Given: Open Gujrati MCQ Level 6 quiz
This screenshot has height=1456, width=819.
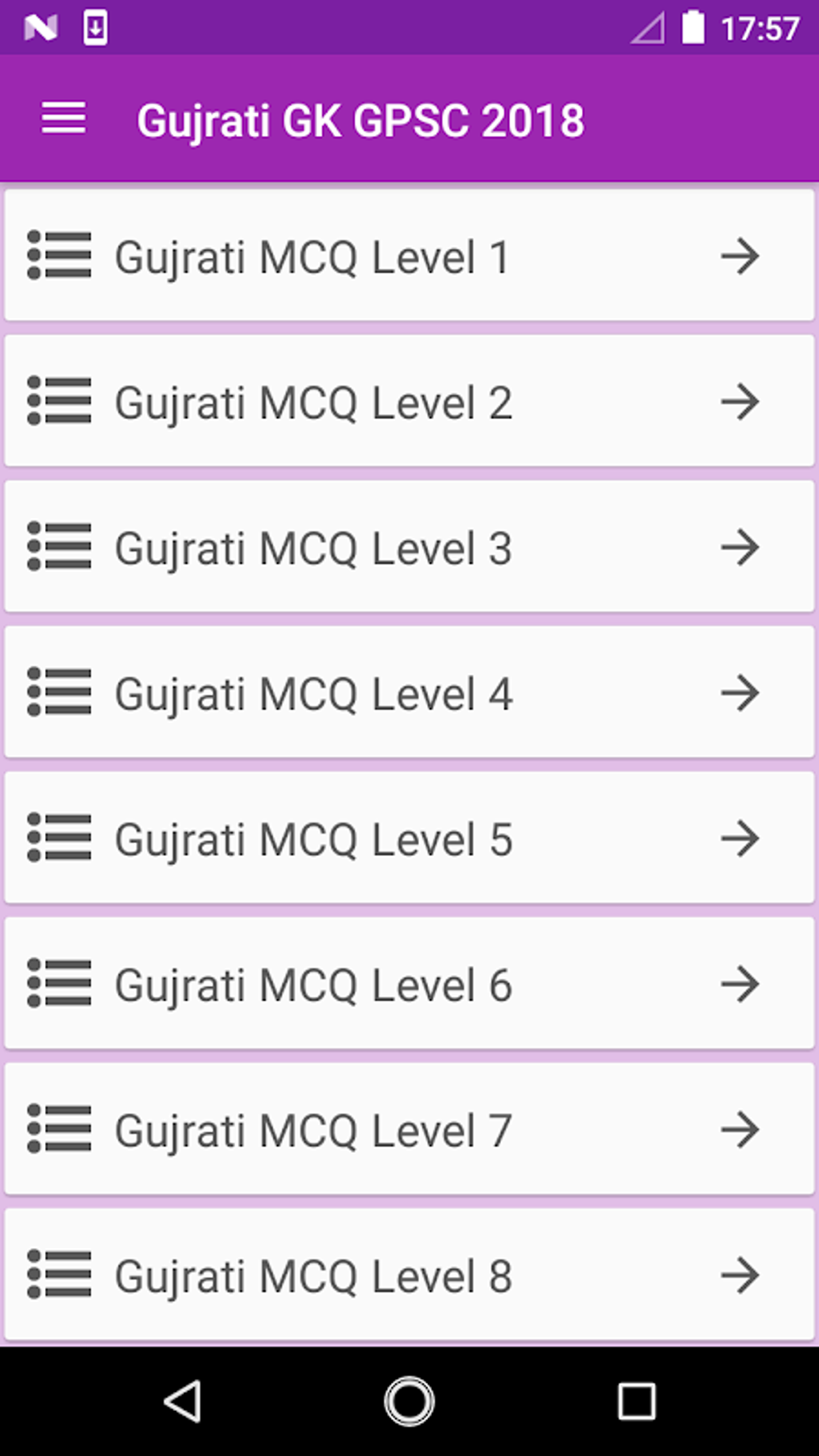Looking at the screenshot, I should (313, 983).
